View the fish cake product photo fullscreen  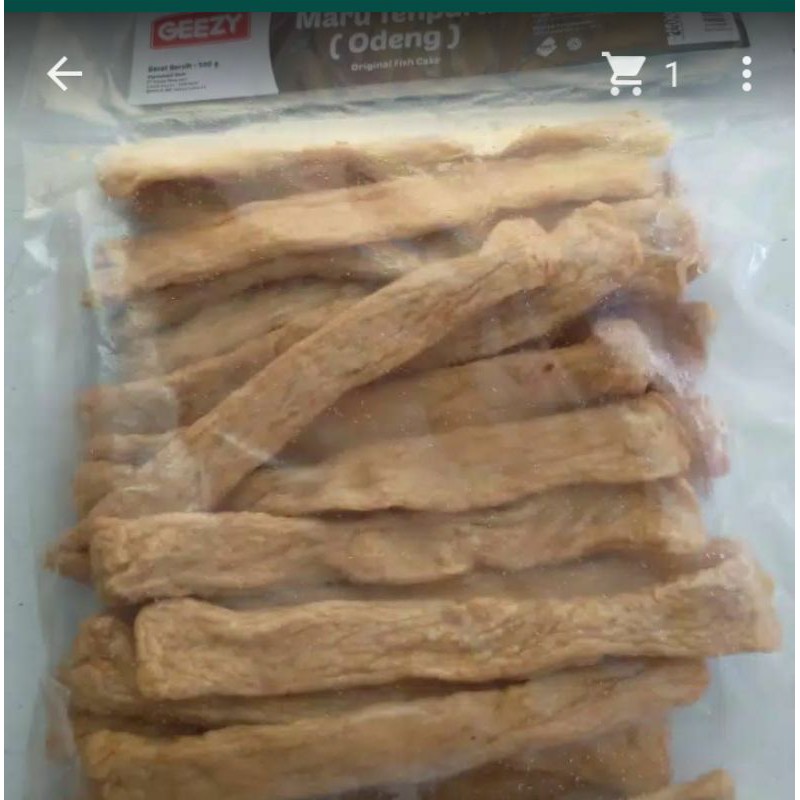click(400, 450)
